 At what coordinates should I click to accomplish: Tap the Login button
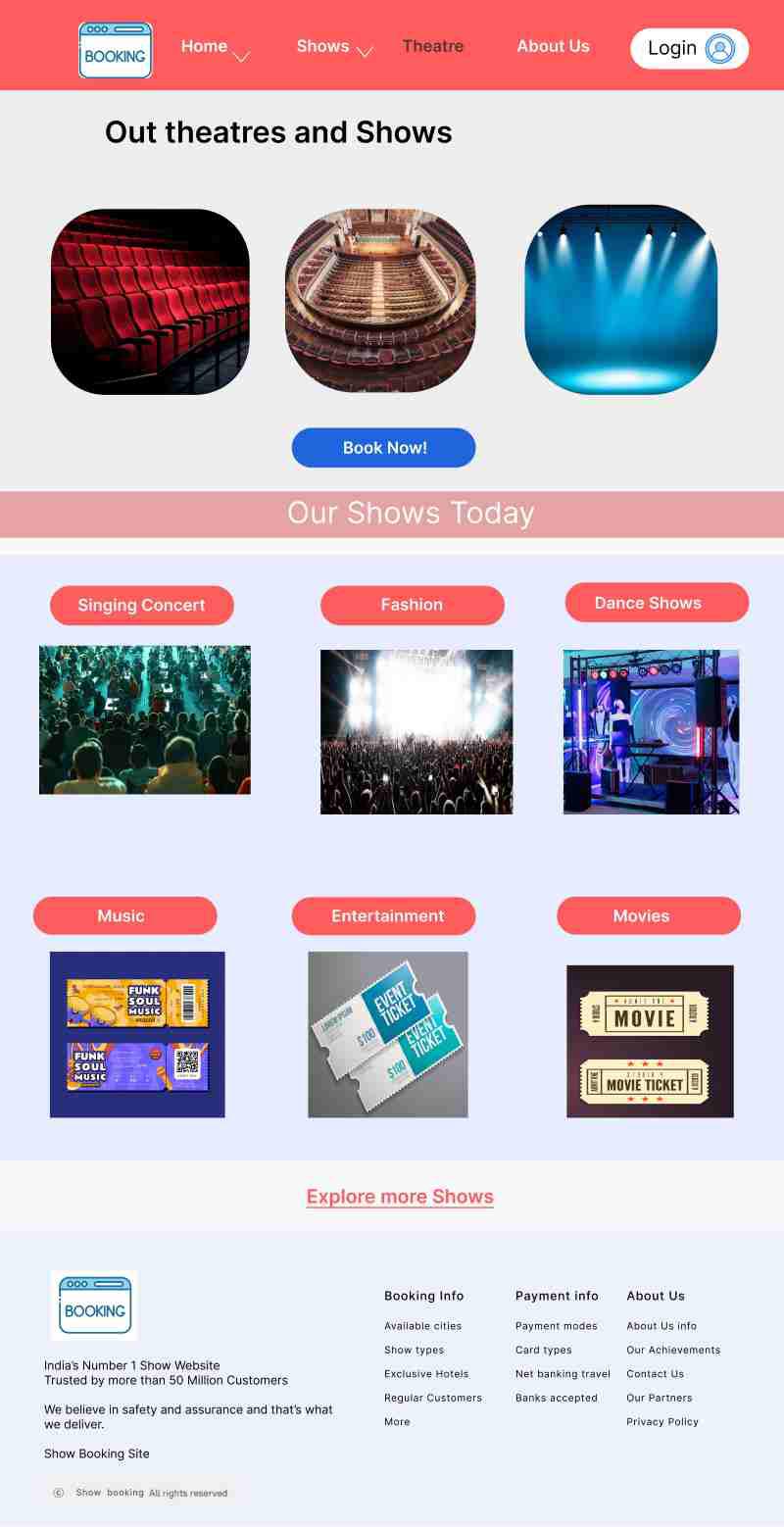point(689,49)
